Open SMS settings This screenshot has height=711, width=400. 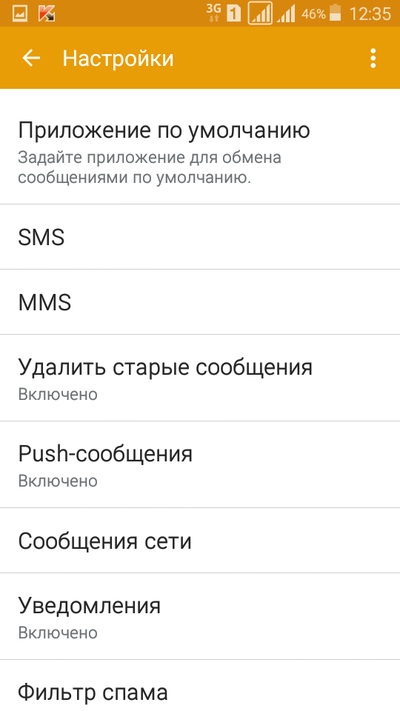pyautogui.click(x=200, y=237)
